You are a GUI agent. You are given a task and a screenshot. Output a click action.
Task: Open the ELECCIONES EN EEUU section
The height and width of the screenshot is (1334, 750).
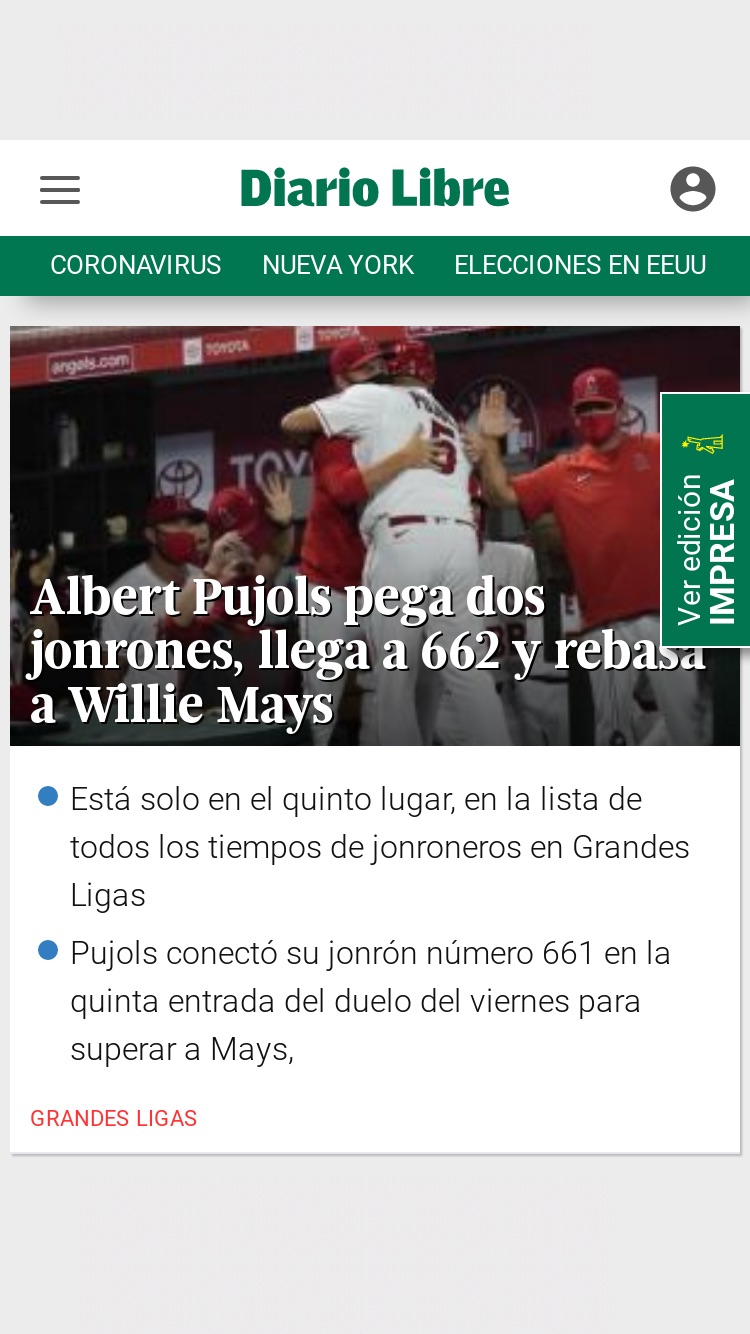point(580,265)
